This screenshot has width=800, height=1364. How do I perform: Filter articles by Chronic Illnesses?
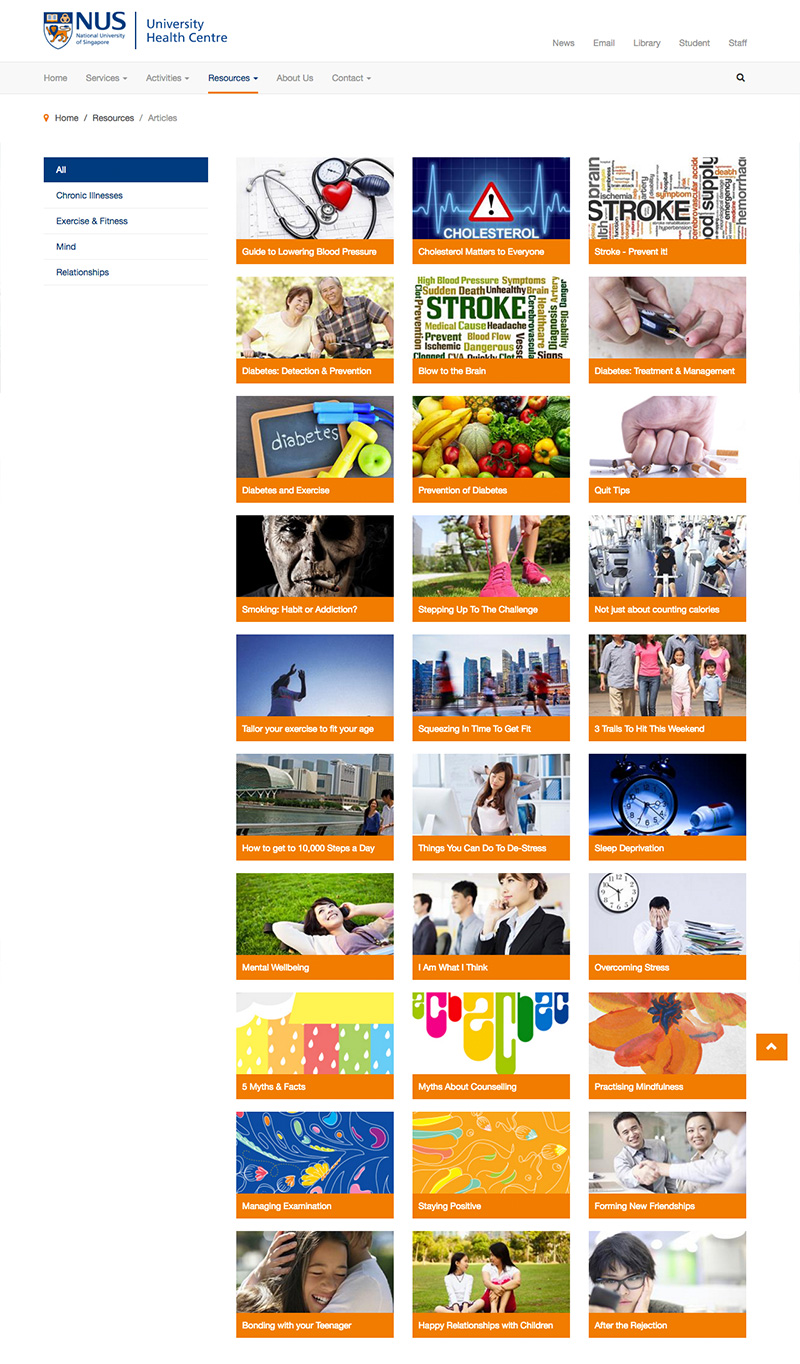coord(90,196)
